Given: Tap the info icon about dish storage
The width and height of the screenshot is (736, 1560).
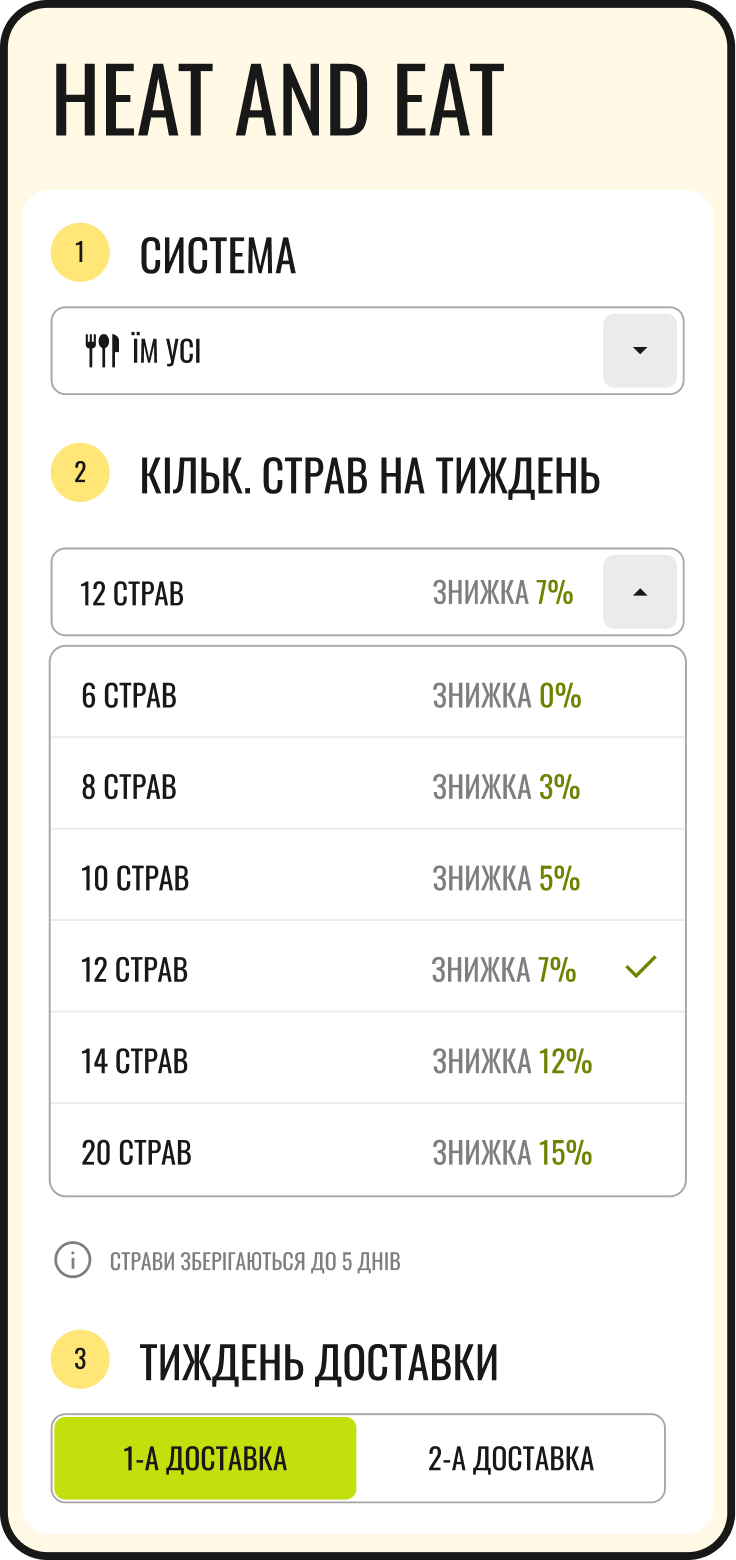Looking at the screenshot, I should [72, 1260].
